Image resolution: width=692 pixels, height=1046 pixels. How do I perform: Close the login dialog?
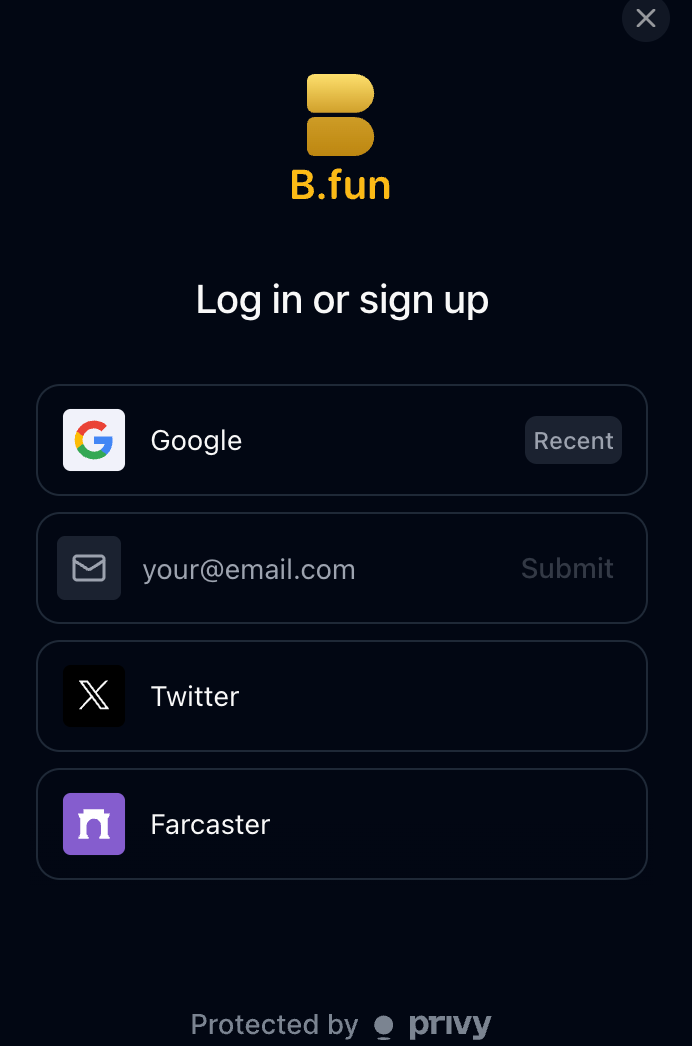click(x=645, y=18)
